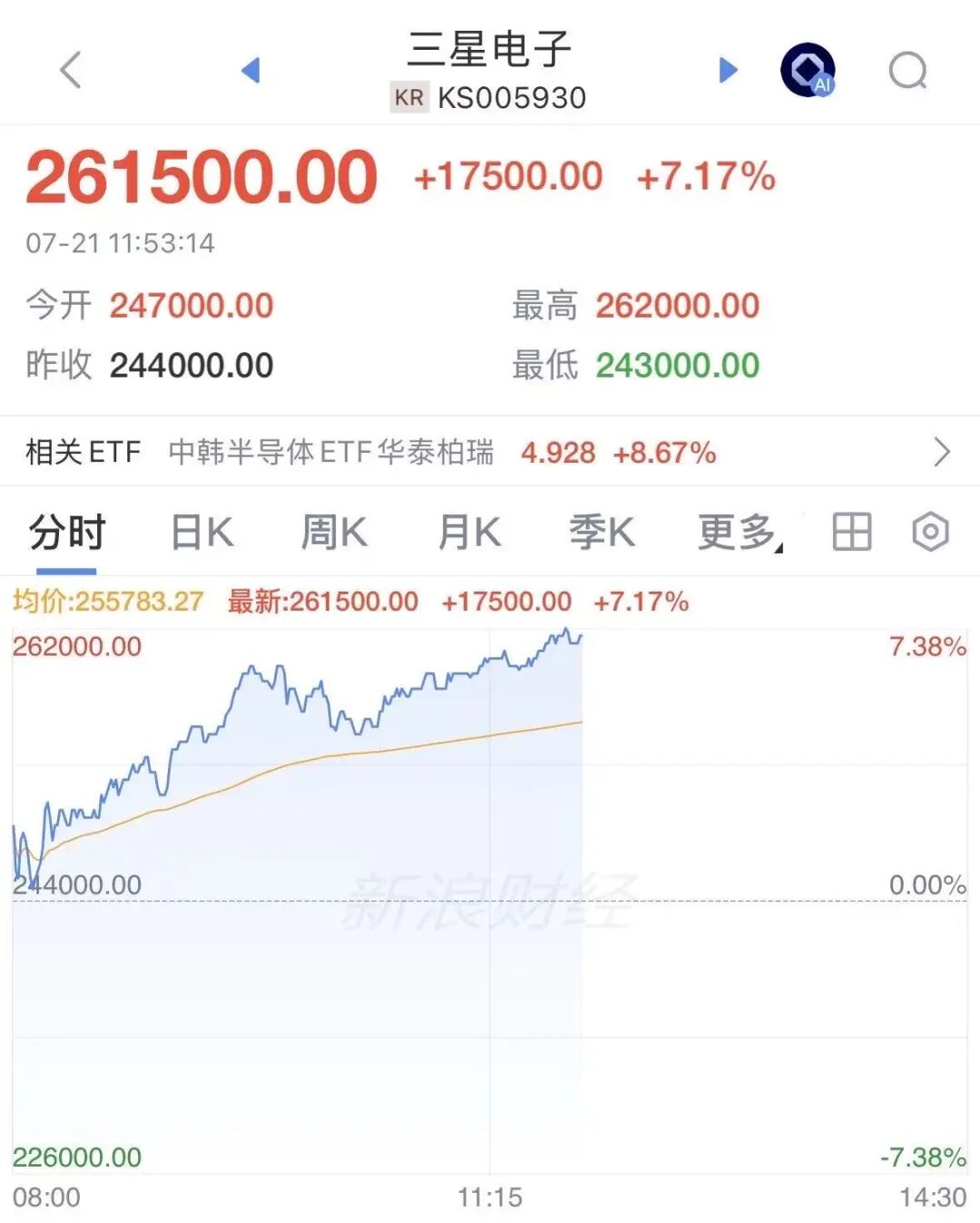This screenshot has width=980, height=1223.
Task: Switch to the 季K tab
Action: coord(603,533)
